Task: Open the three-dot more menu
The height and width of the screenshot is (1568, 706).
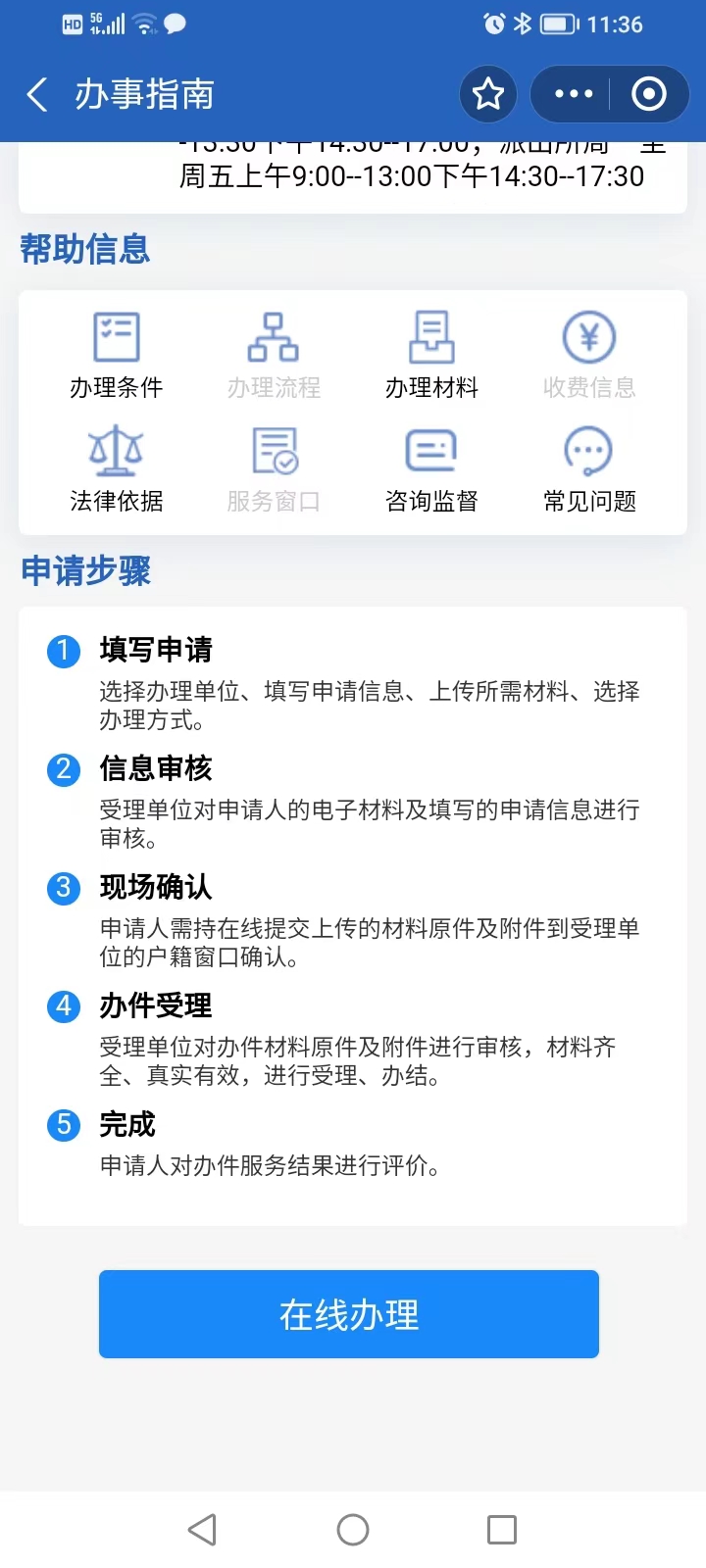Action: (x=574, y=94)
